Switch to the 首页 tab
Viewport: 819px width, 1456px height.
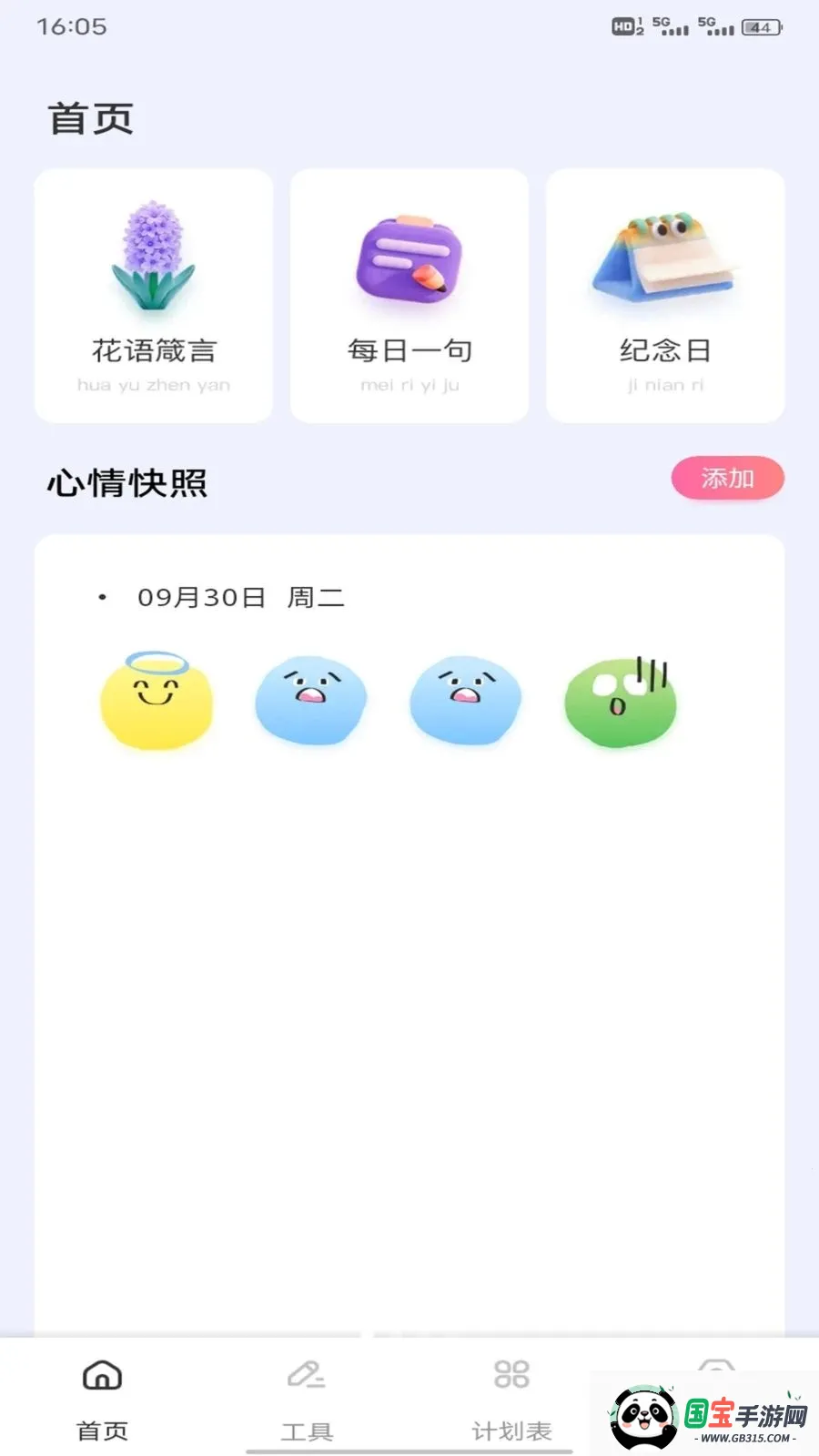pyautogui.click(x=101, y=1401)
